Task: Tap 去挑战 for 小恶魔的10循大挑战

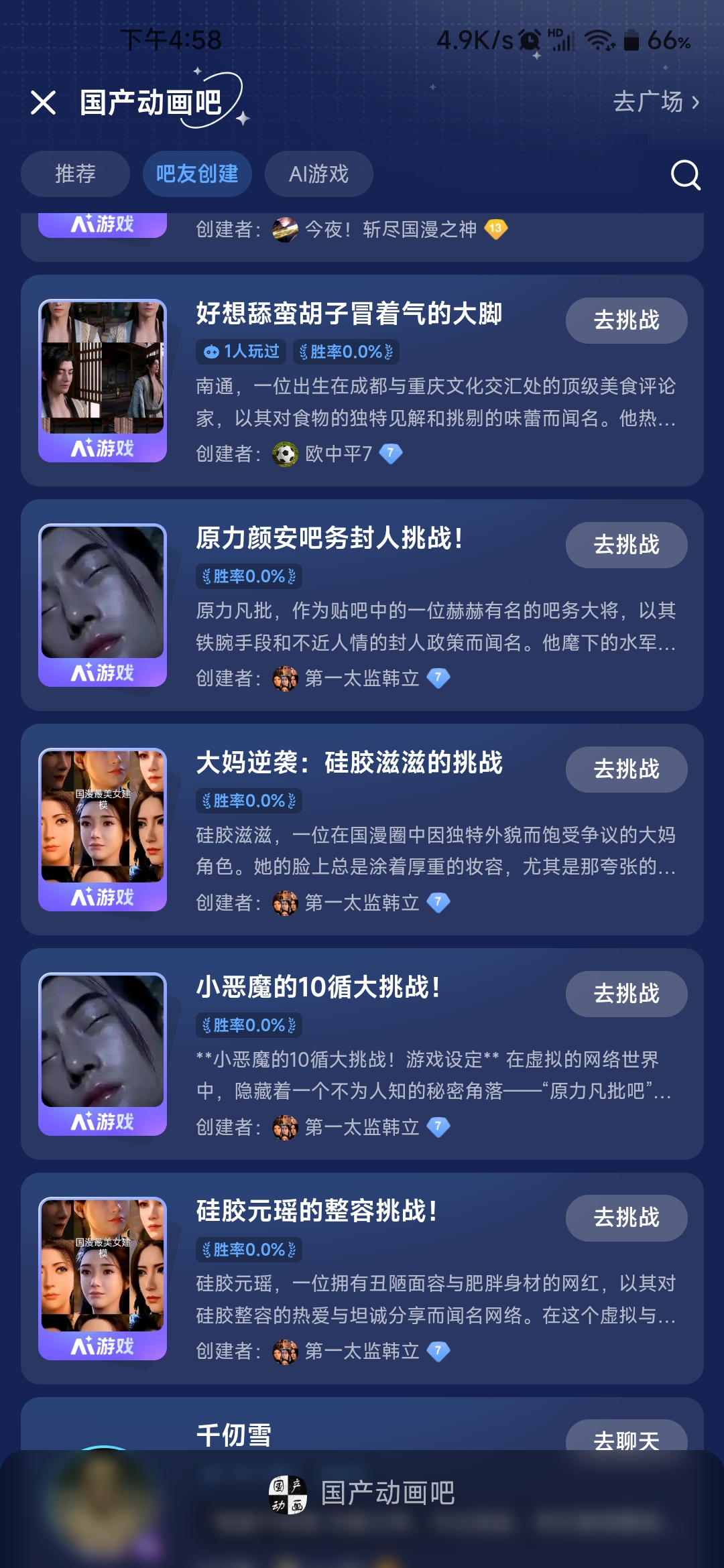Action: (626, 994)
